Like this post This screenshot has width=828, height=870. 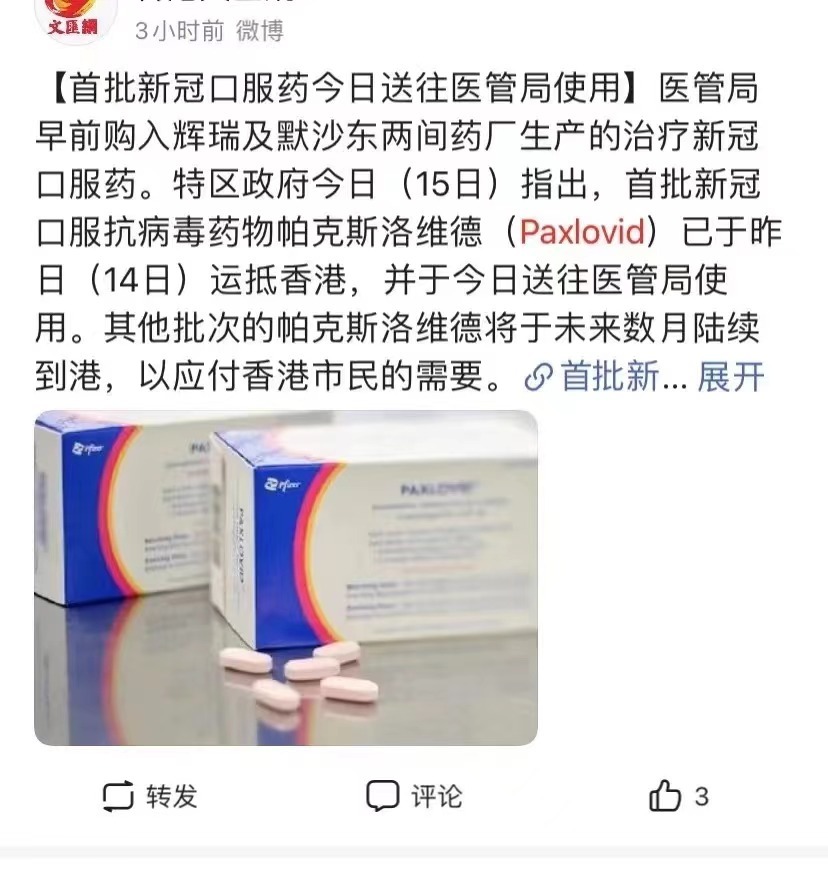(x=677, y=796)
